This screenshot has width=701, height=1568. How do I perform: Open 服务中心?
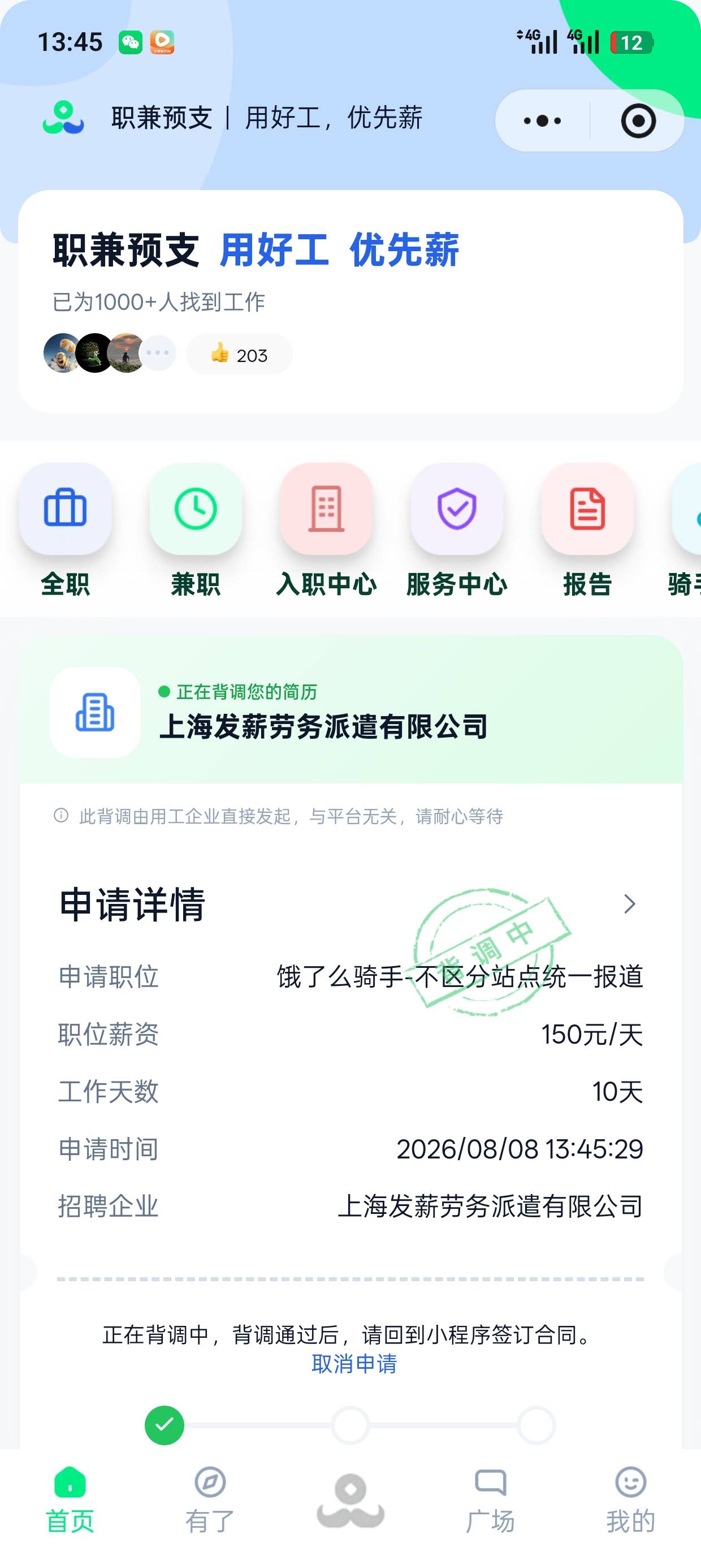(x=457, y=531)
